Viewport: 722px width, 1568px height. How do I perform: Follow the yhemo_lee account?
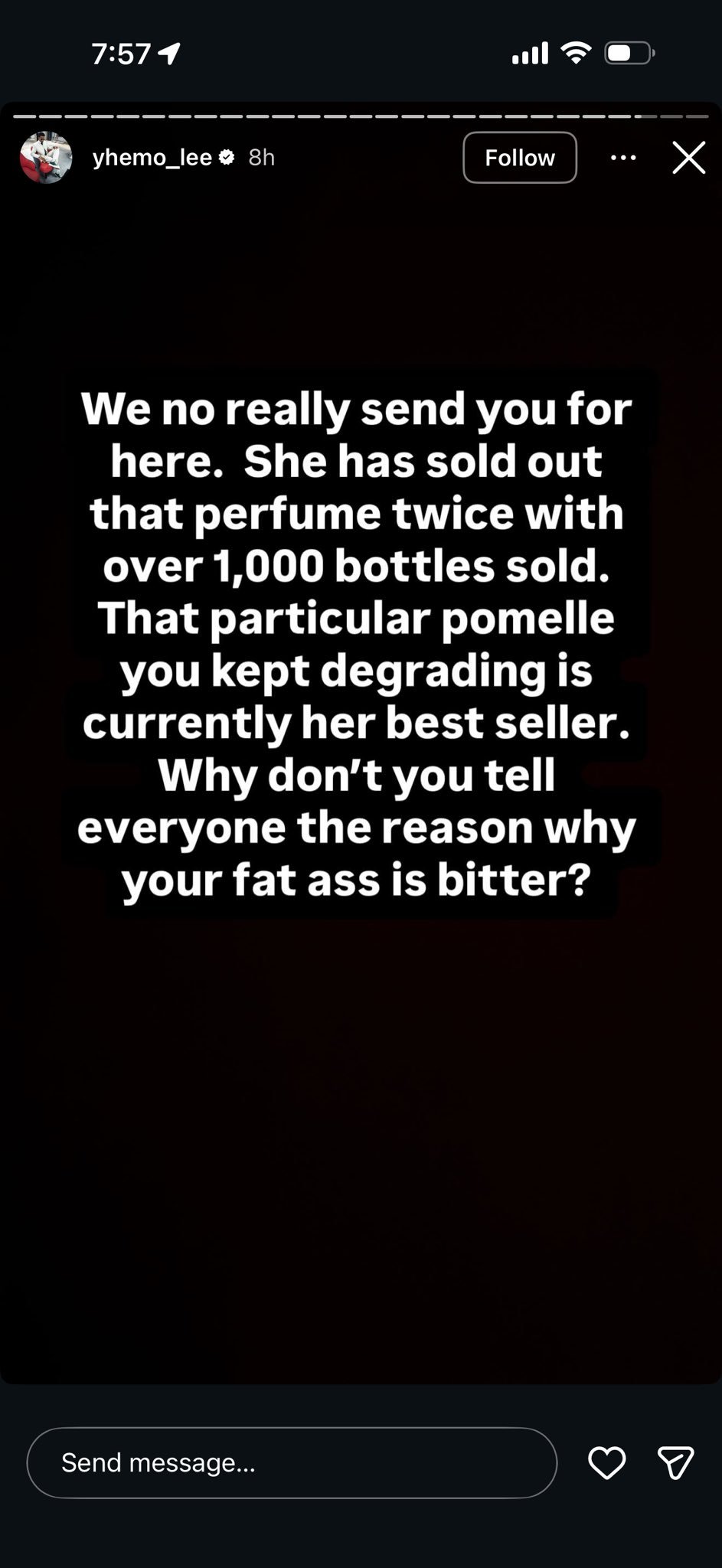click(519, 158)
